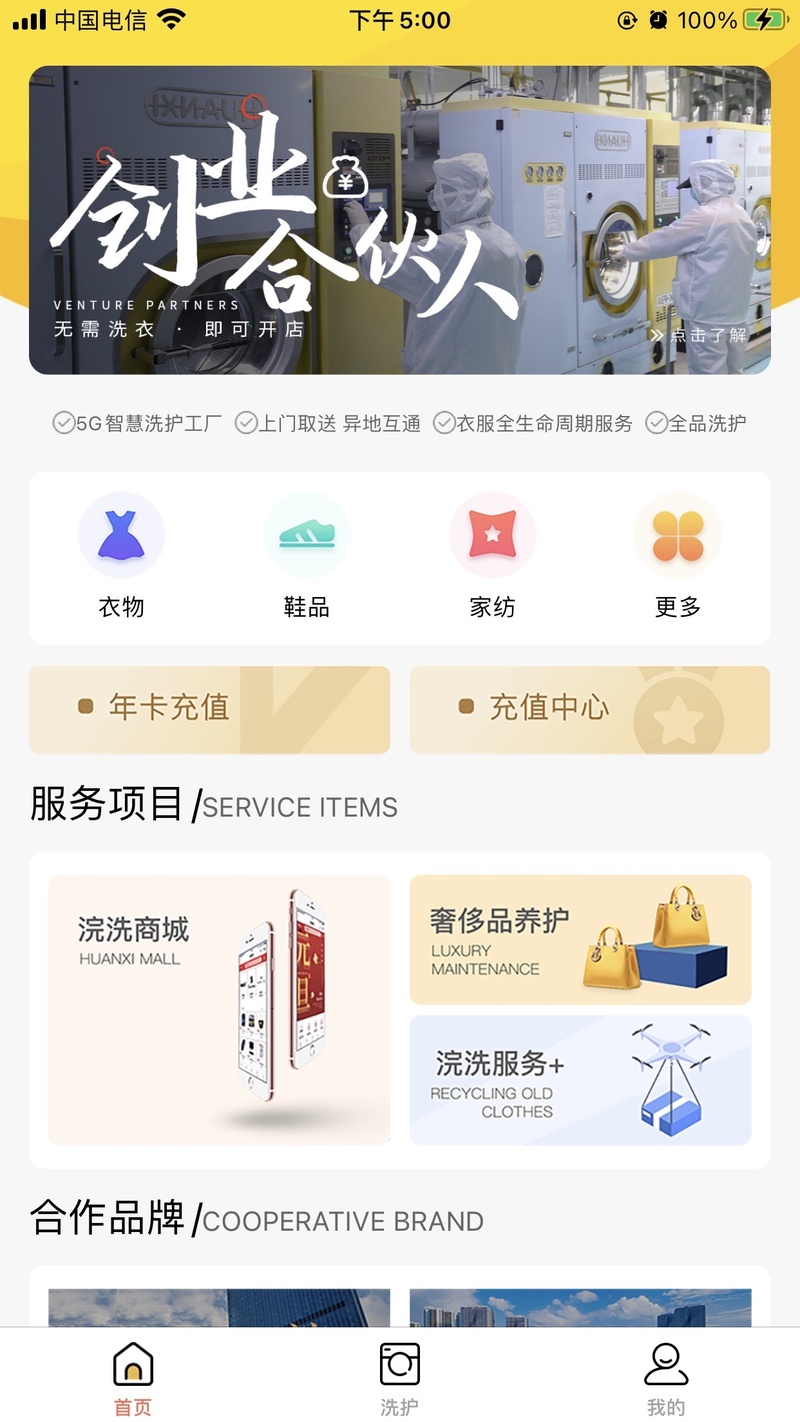This screenshot has height=1422, width=800.
Task: Tap 更多 for more categories
Action: point(678,556)
